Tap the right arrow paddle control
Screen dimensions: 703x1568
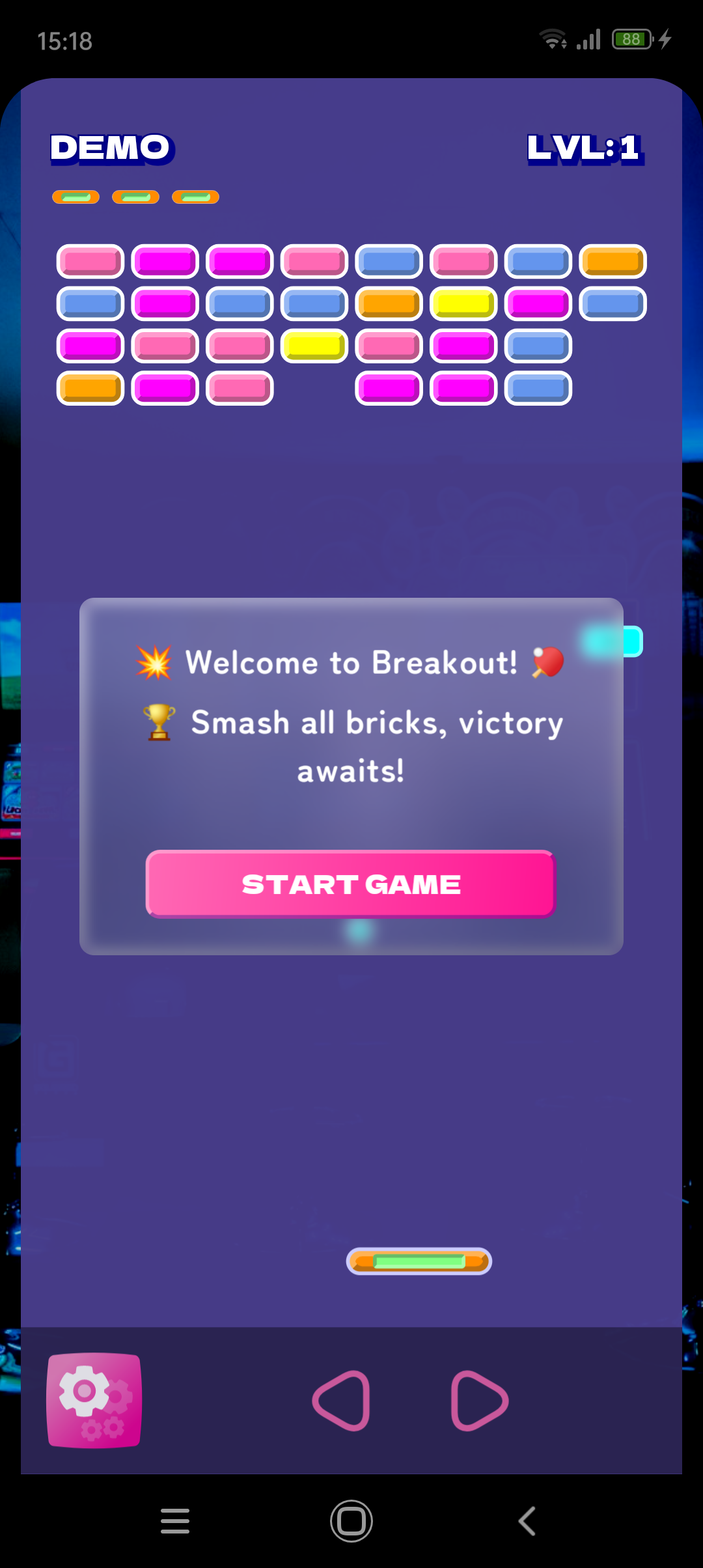[x=479, y=1401]
